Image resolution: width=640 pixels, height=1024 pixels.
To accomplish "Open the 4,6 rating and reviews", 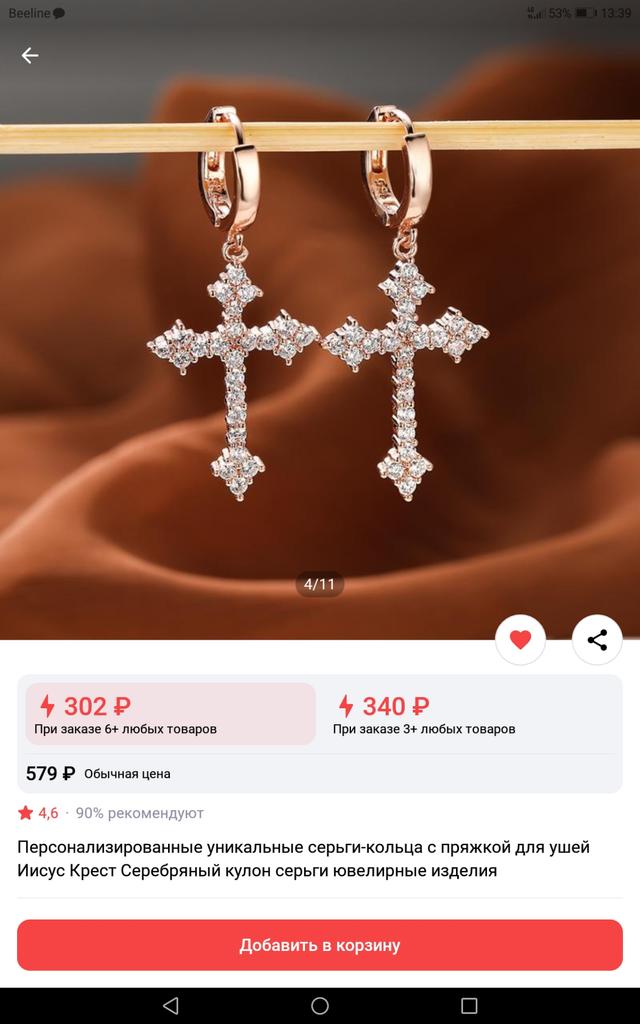I will pos(40,813).
